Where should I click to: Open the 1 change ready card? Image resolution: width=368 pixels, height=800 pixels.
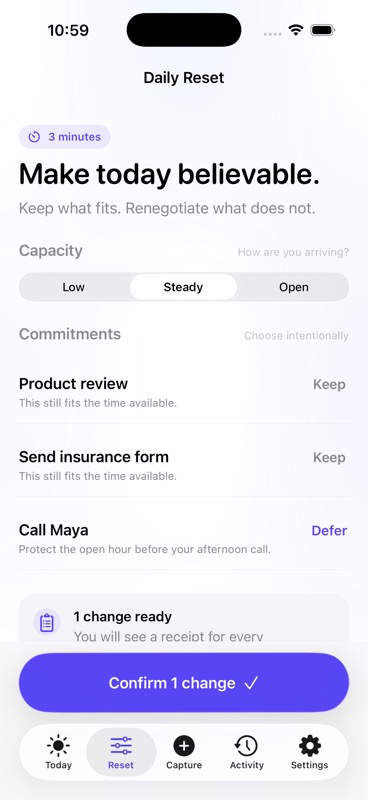(184, 618)
